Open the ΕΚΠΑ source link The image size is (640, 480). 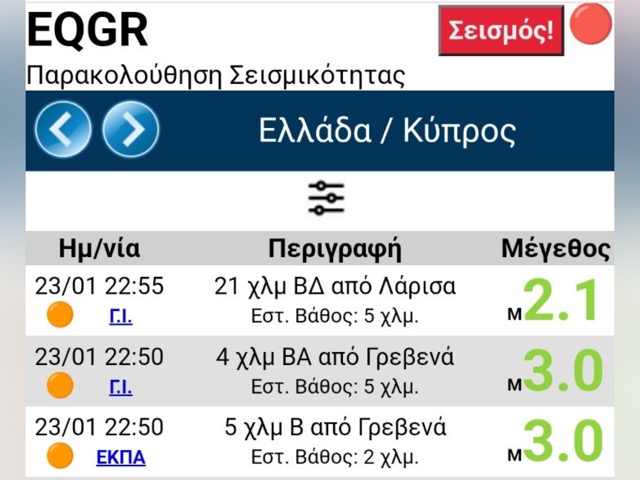click(120, 457)
